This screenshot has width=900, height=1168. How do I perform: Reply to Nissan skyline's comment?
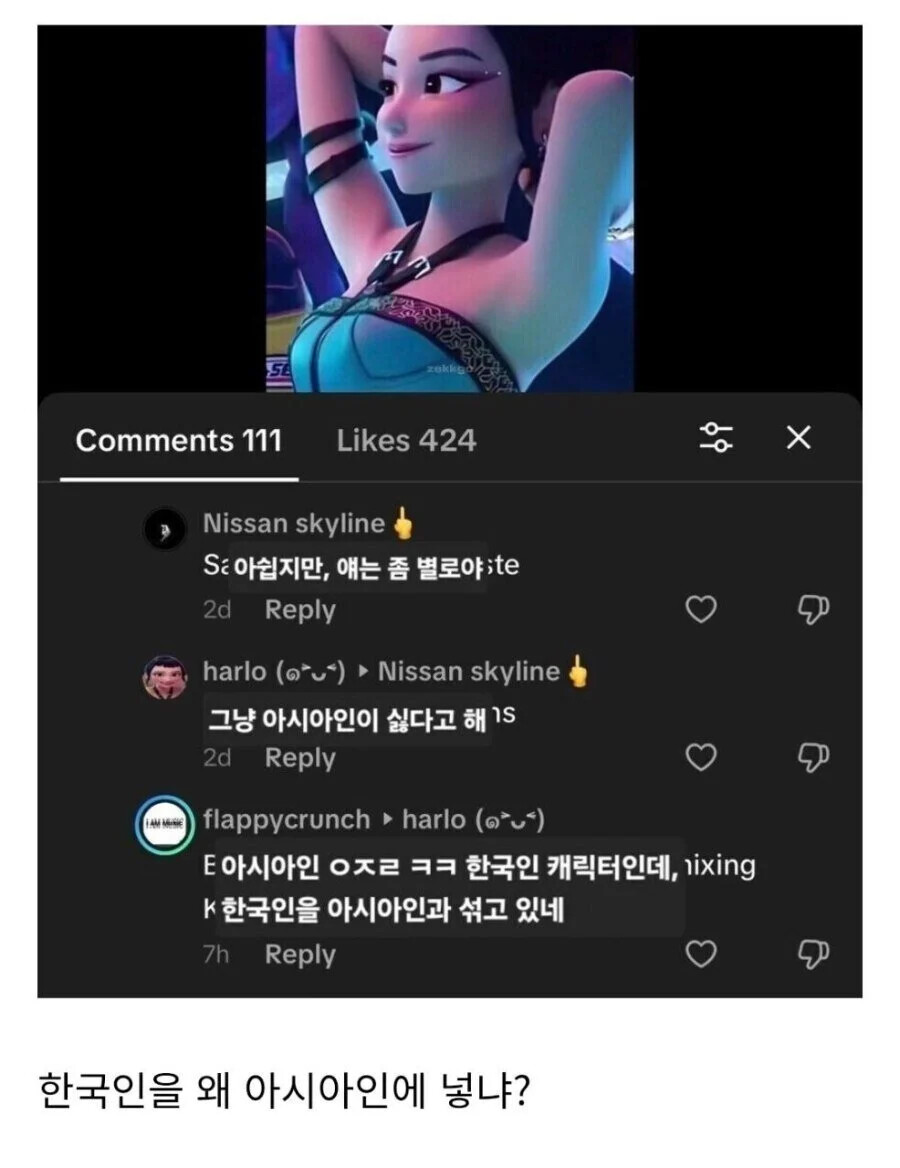[x=299, y=611]
